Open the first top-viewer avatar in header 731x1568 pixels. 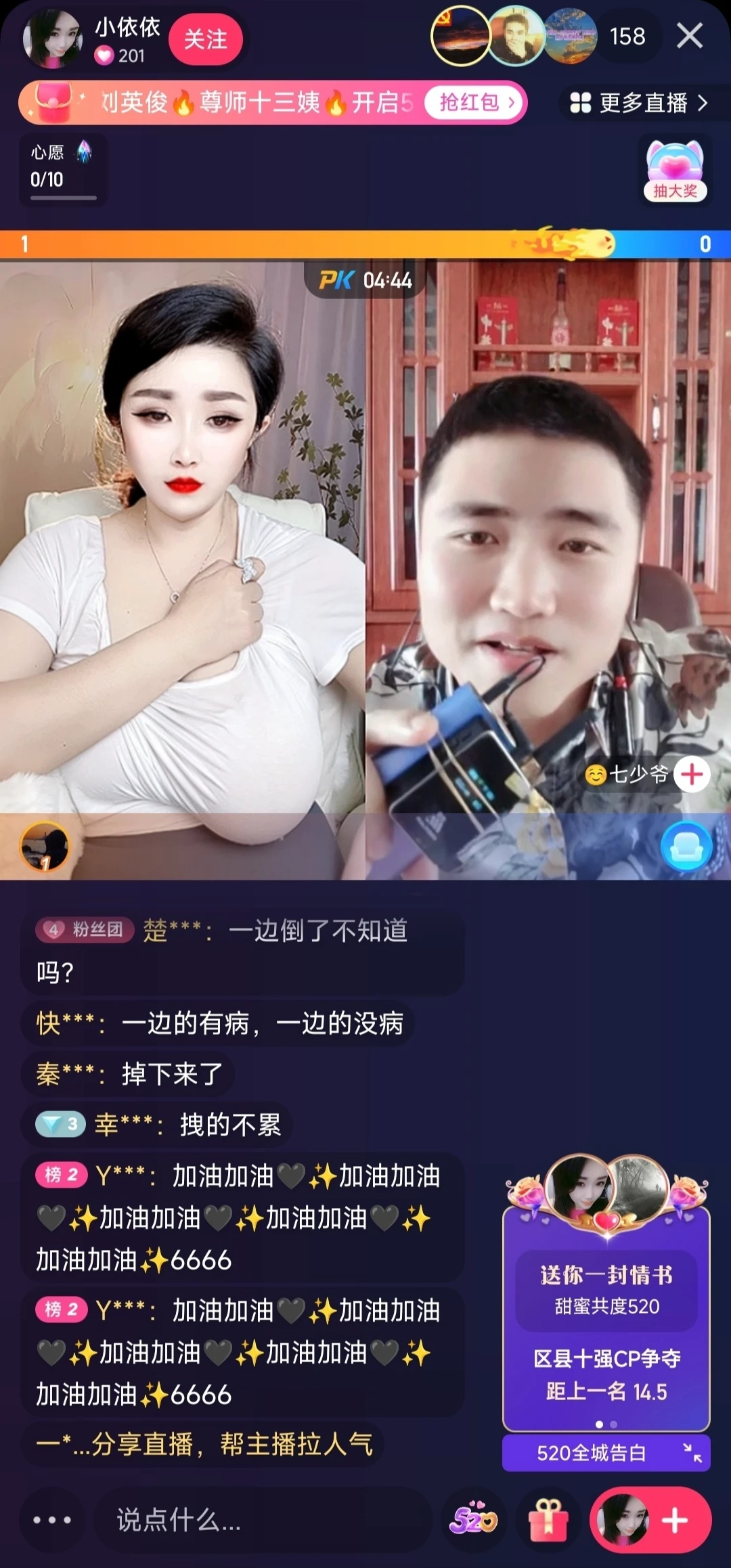pos(461,37)
